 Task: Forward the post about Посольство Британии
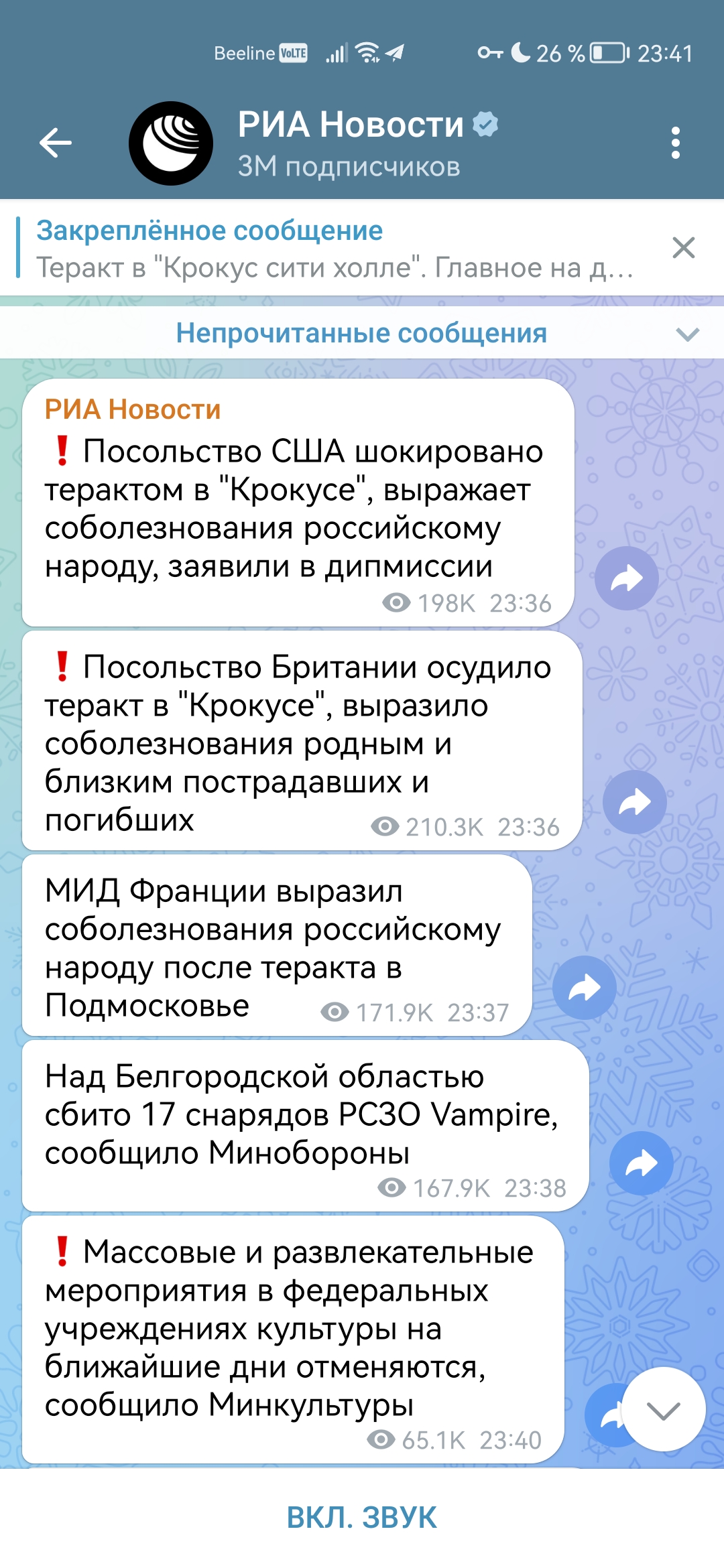634,802
